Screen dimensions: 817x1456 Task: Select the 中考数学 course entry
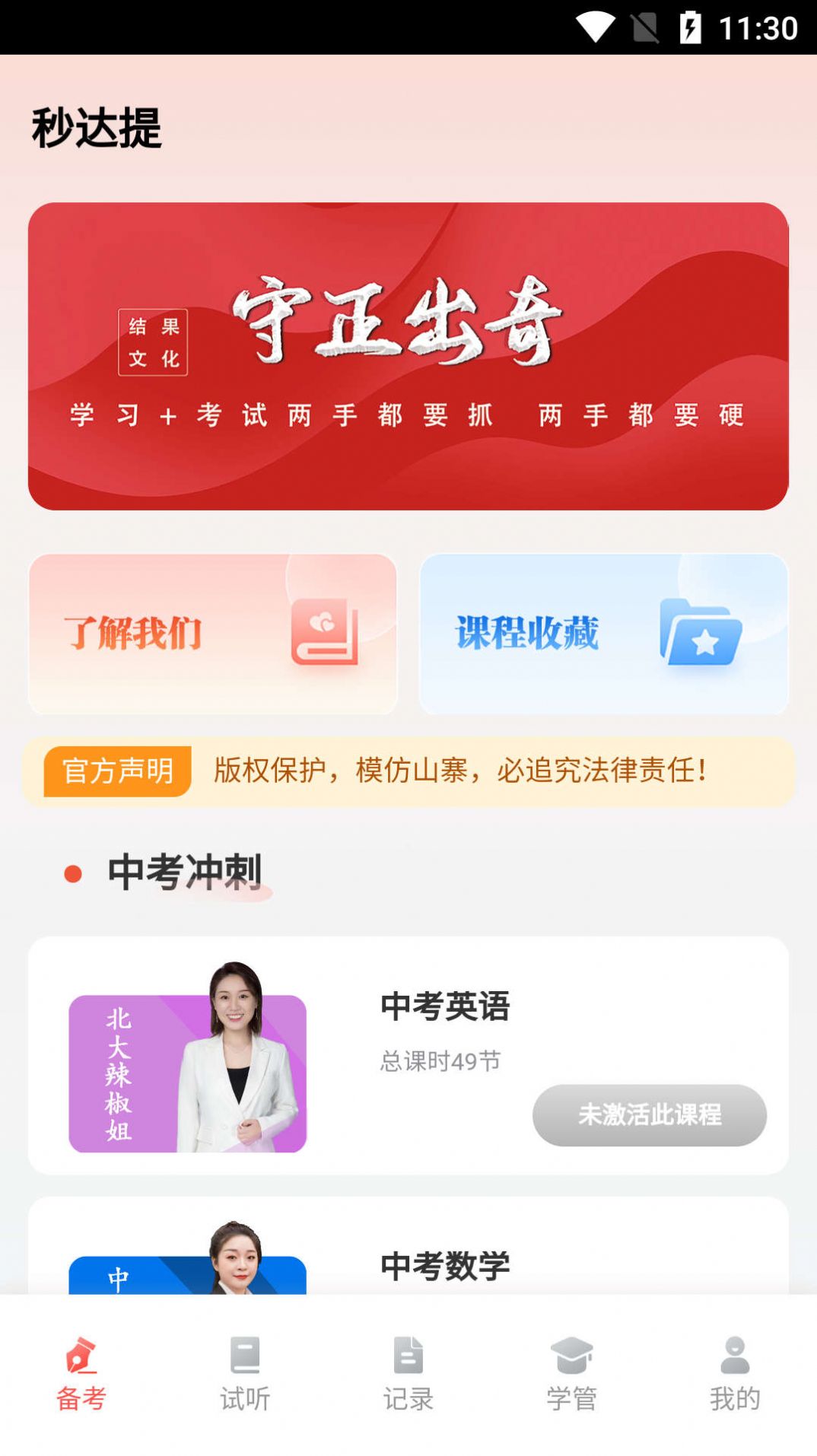pyautogui.click(x=446, y=1262)
